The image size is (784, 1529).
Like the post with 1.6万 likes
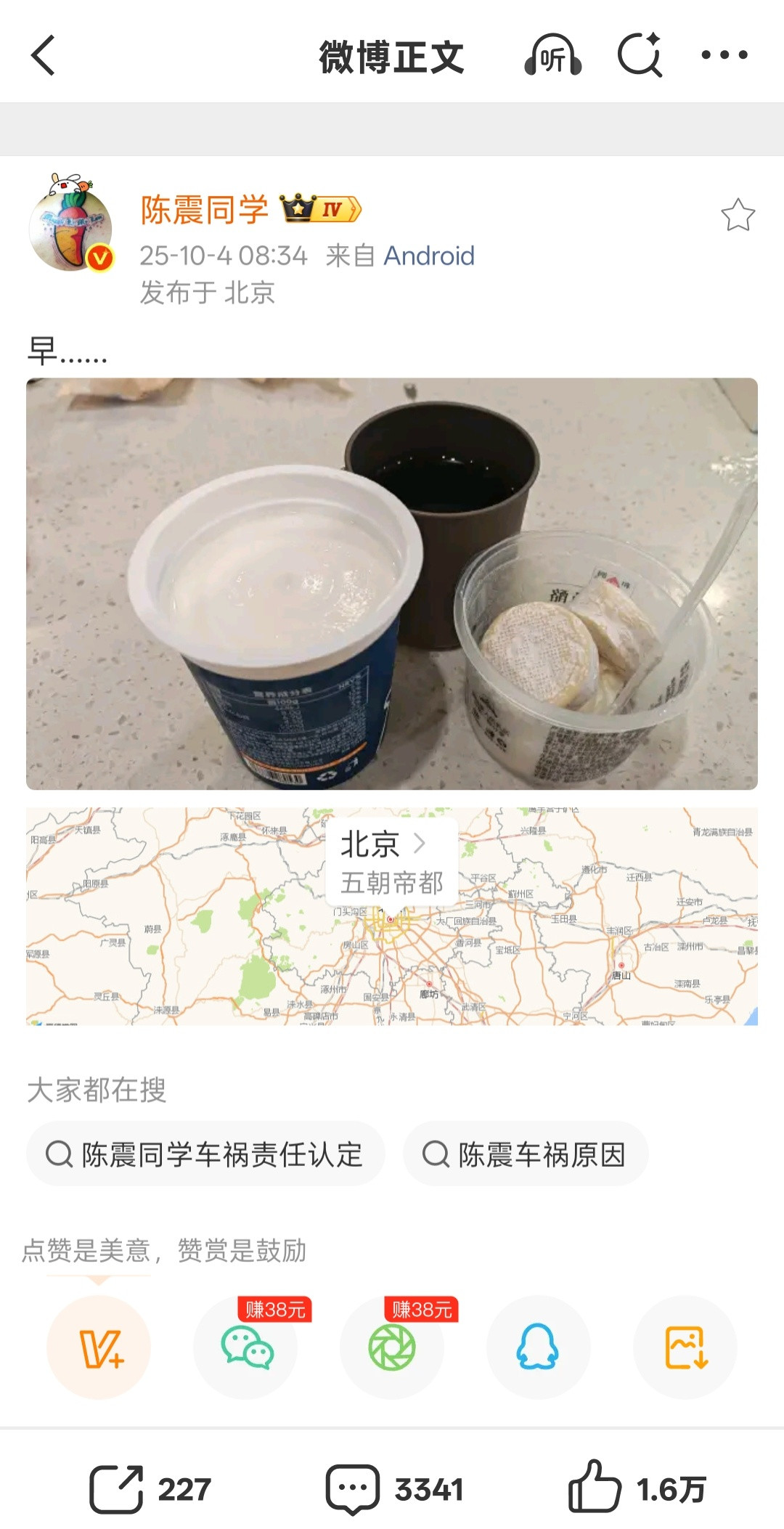(x=637, y=1490)
